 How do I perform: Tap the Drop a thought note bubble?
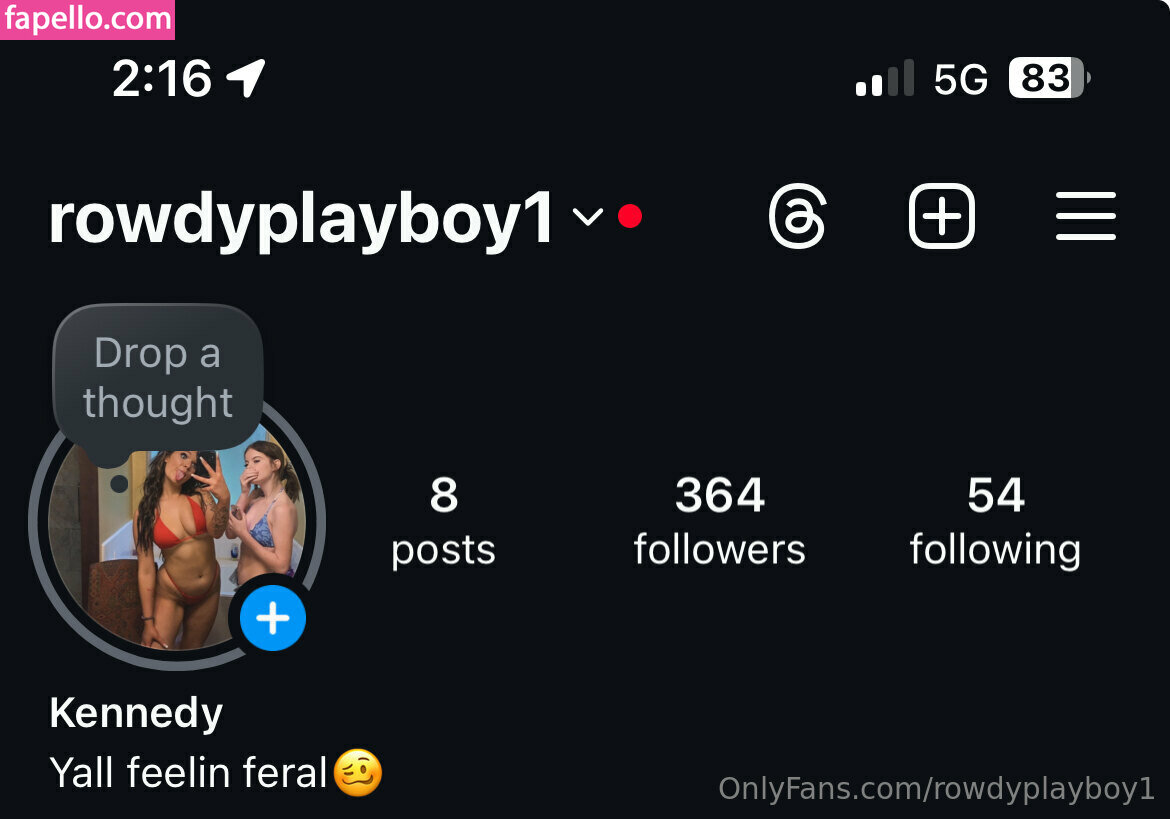158,378
